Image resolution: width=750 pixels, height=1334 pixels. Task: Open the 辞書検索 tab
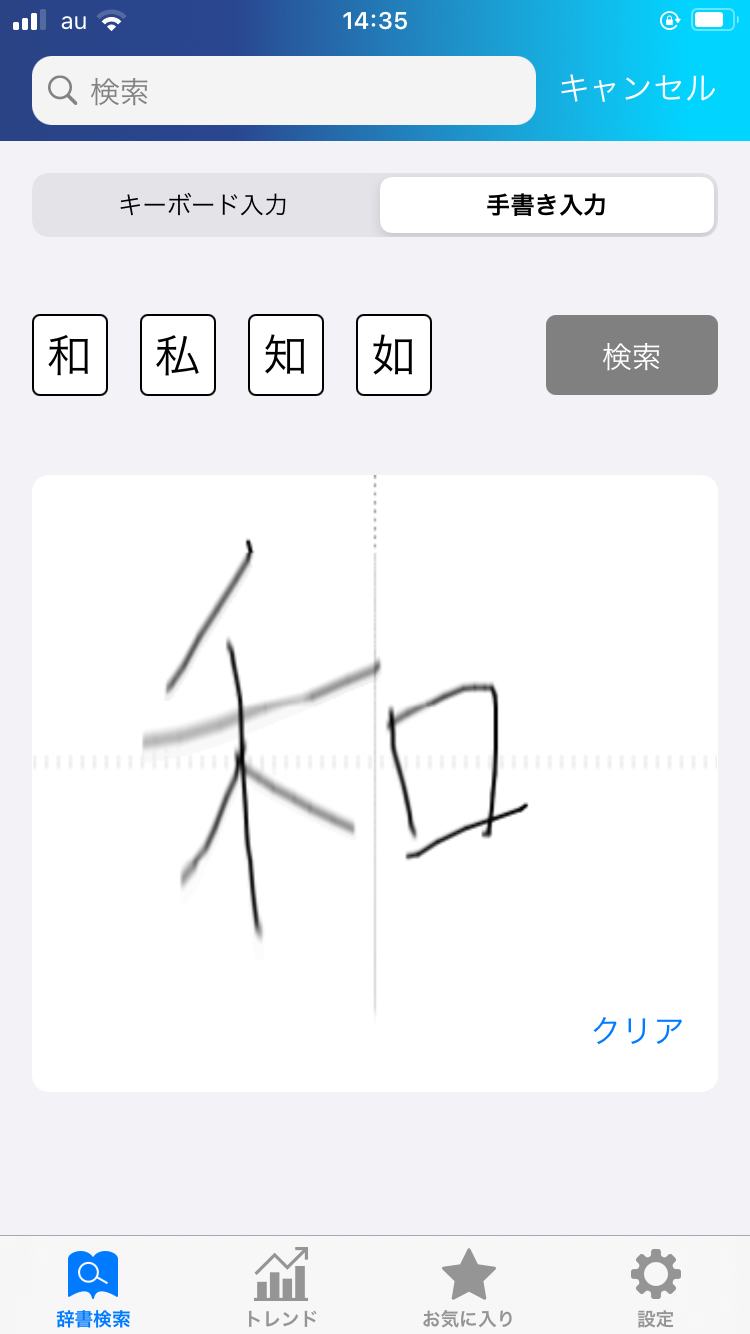(93, 1287)
